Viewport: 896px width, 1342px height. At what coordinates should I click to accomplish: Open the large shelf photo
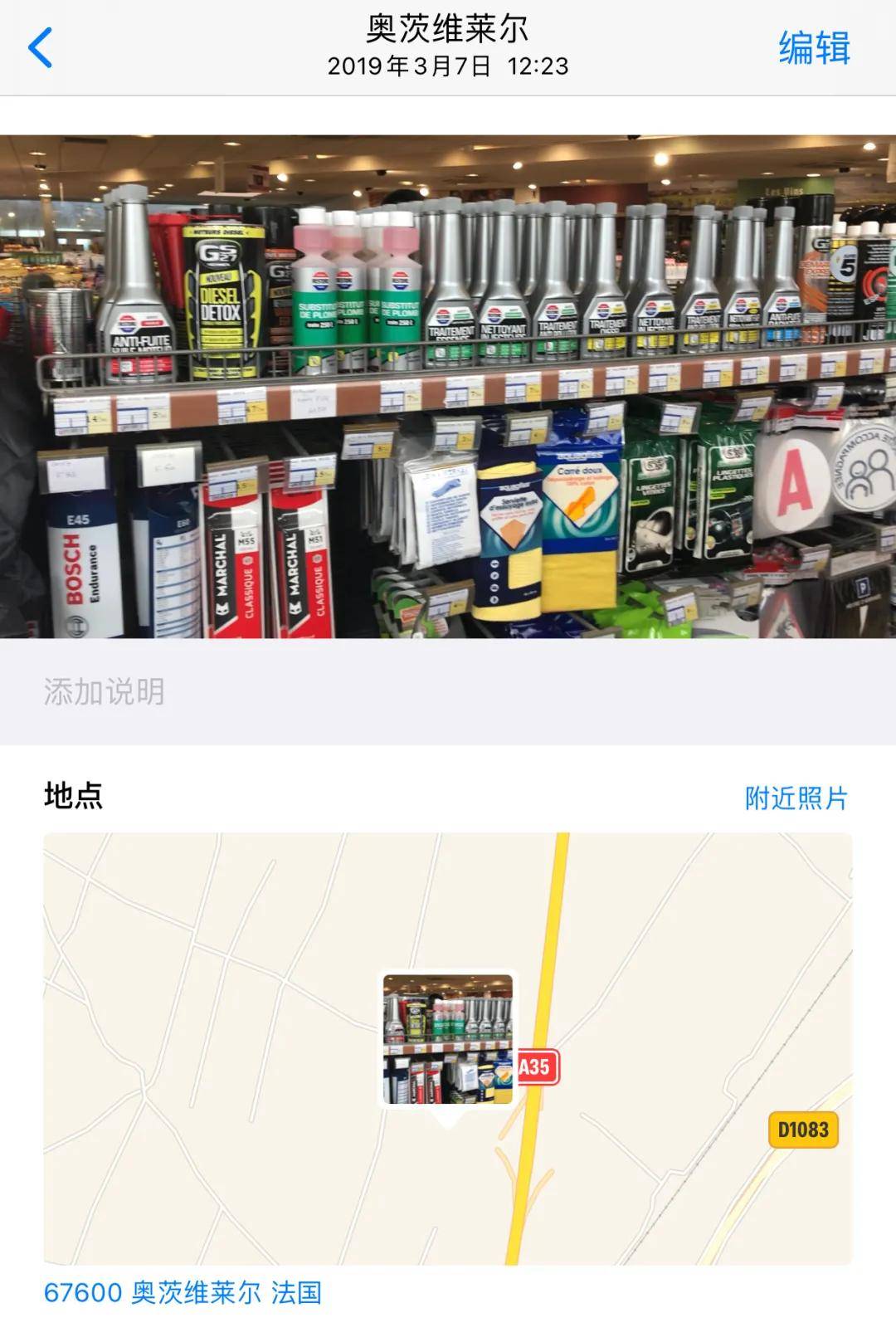coord(448,387)
